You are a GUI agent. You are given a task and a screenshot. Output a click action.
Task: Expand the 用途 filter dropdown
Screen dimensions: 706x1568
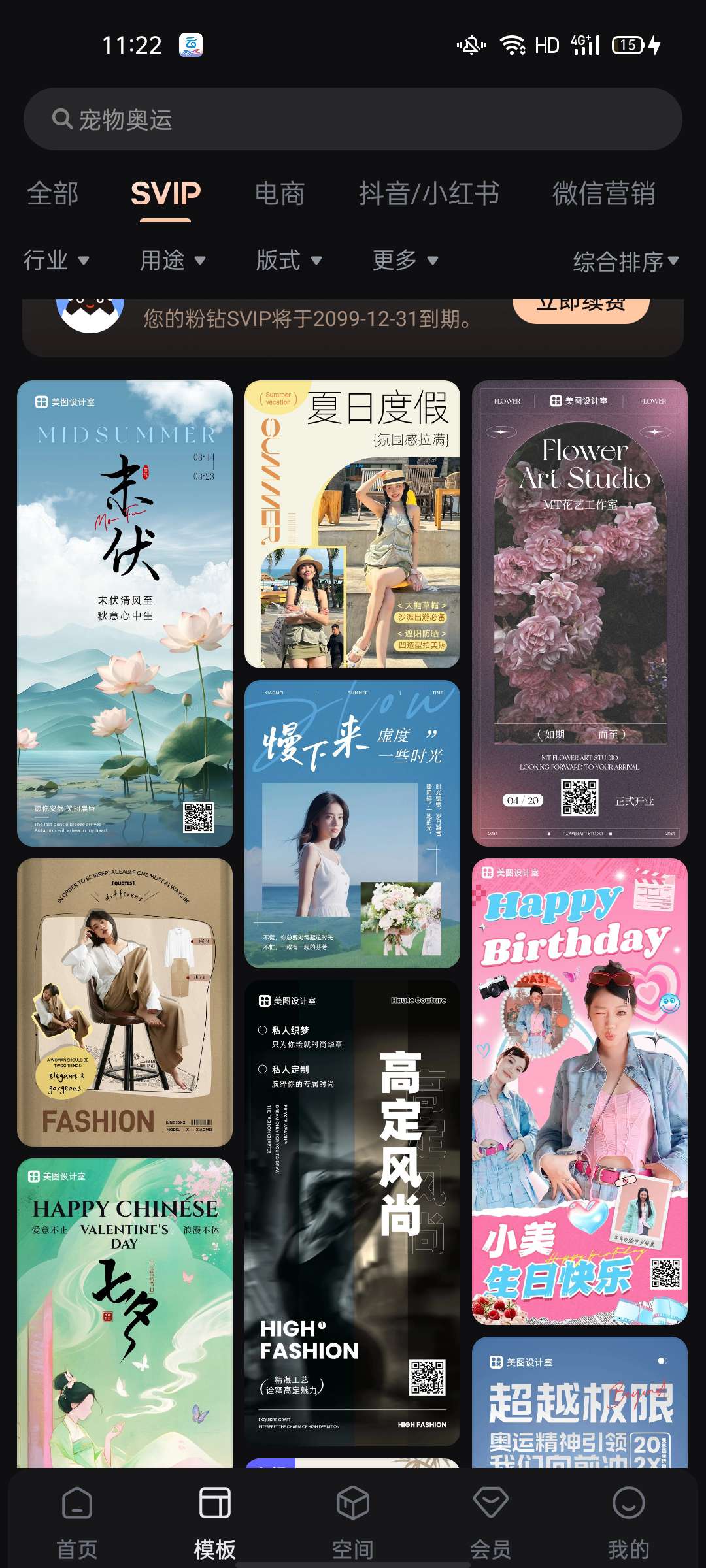coord(173,261)
